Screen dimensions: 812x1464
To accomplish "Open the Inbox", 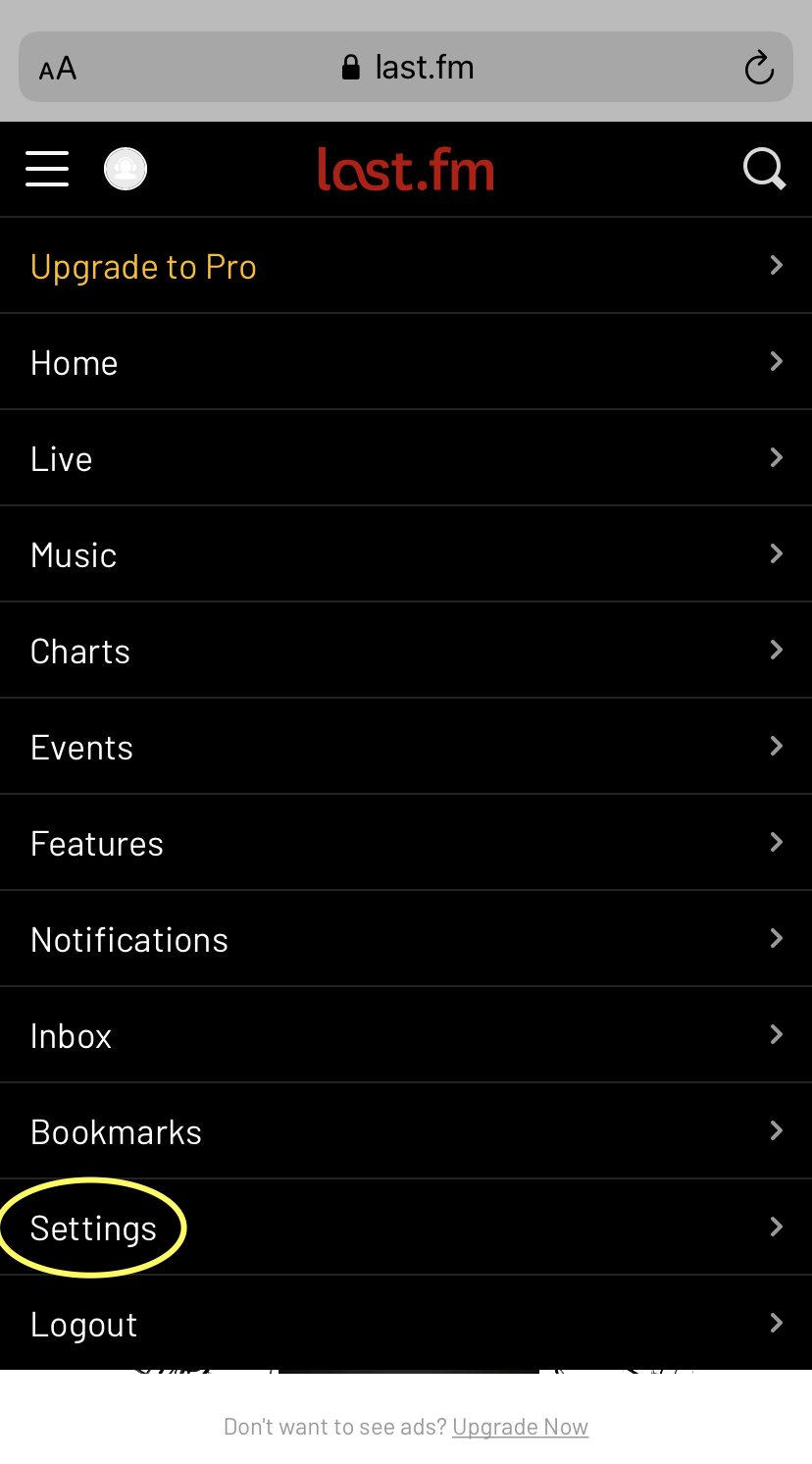I will point(406,1035).
